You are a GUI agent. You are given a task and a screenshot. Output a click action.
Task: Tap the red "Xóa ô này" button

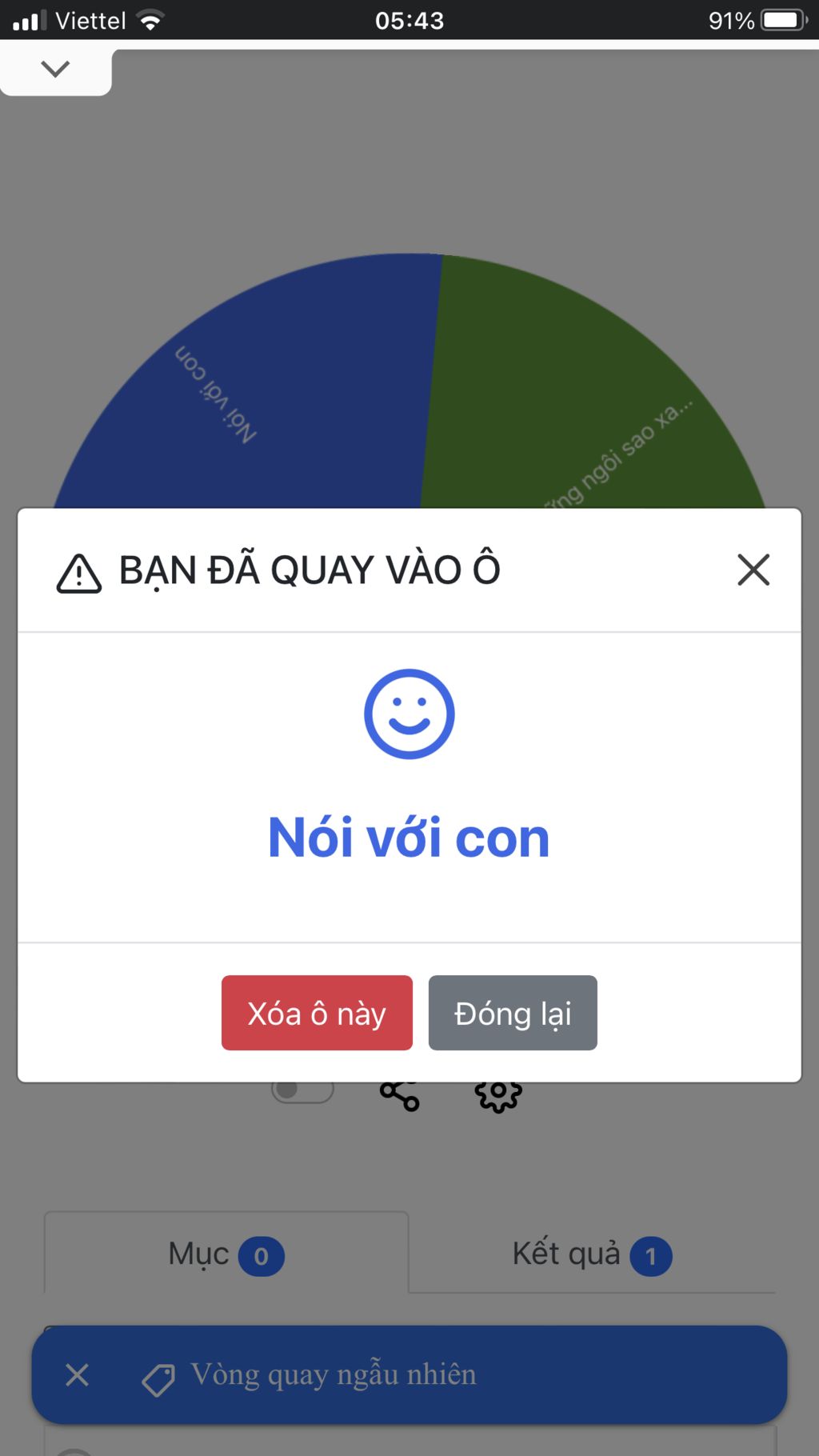click(x=317, y=1013)
